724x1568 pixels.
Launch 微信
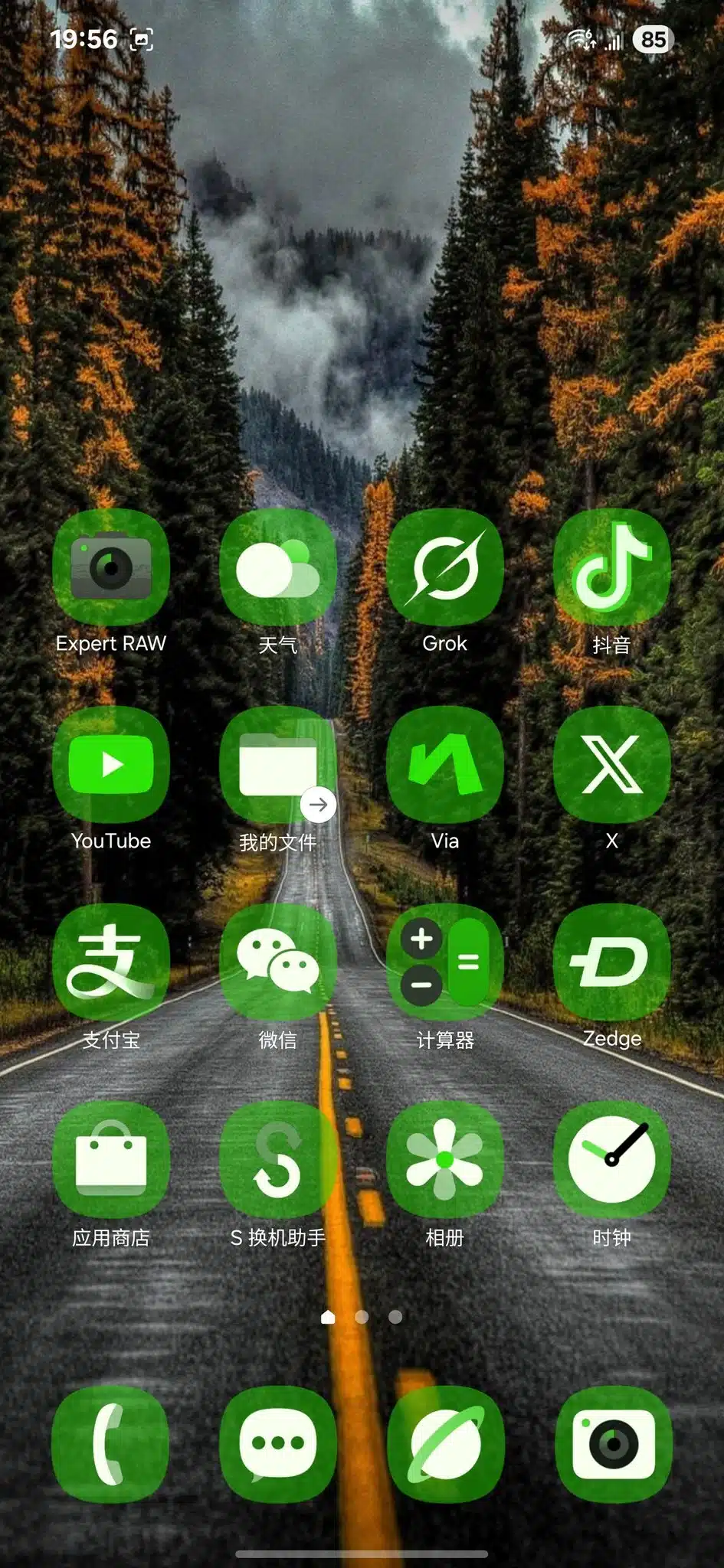pos(277,962)
